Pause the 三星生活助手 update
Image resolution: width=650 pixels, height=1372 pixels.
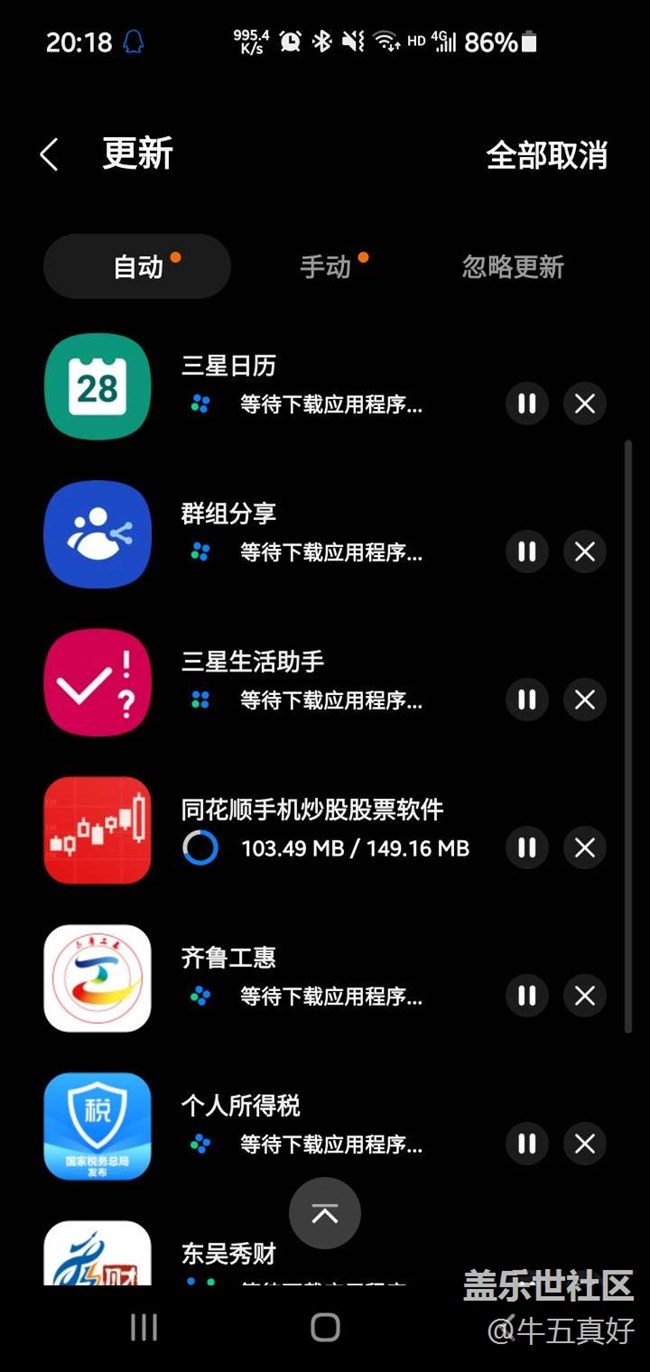coord(526,700)
